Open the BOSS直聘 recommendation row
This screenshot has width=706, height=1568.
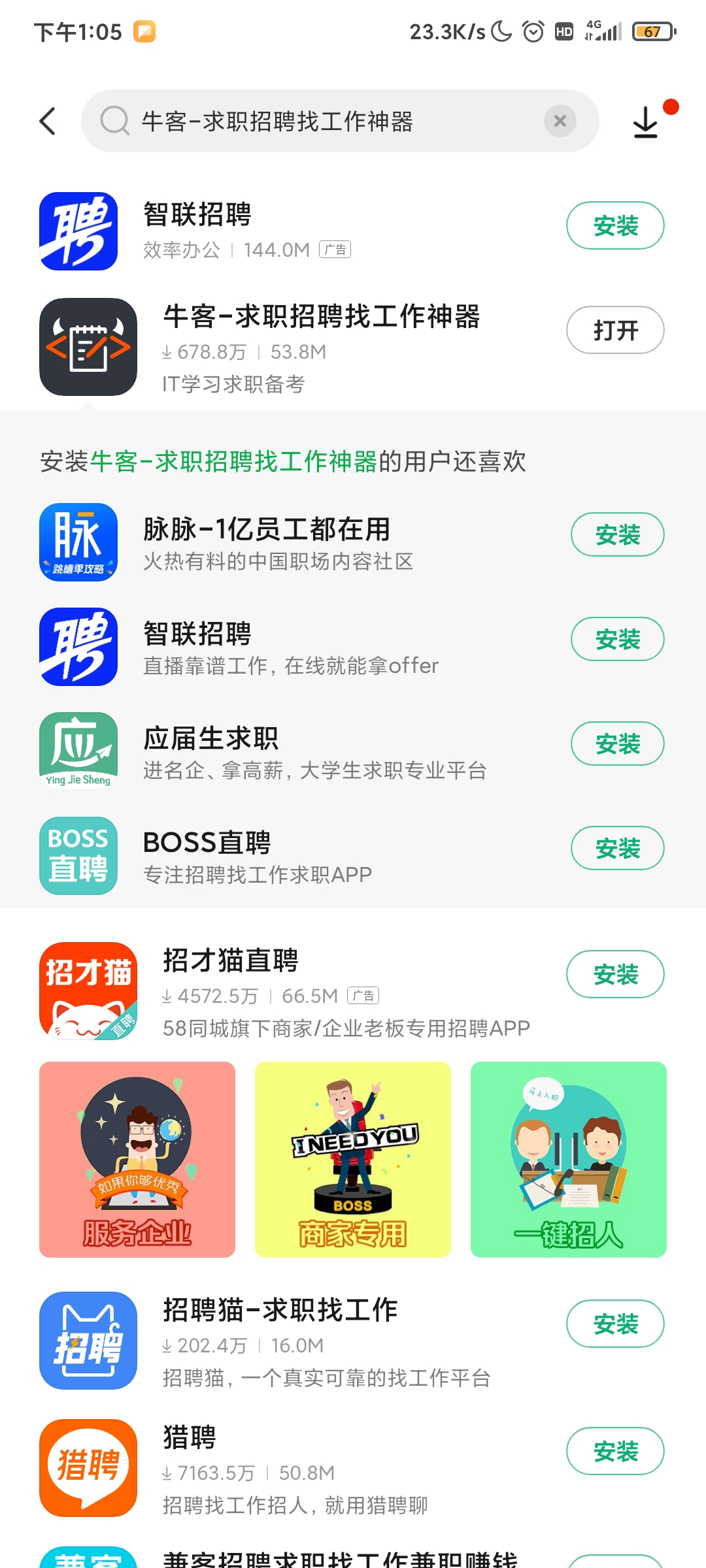coord(294,856)
